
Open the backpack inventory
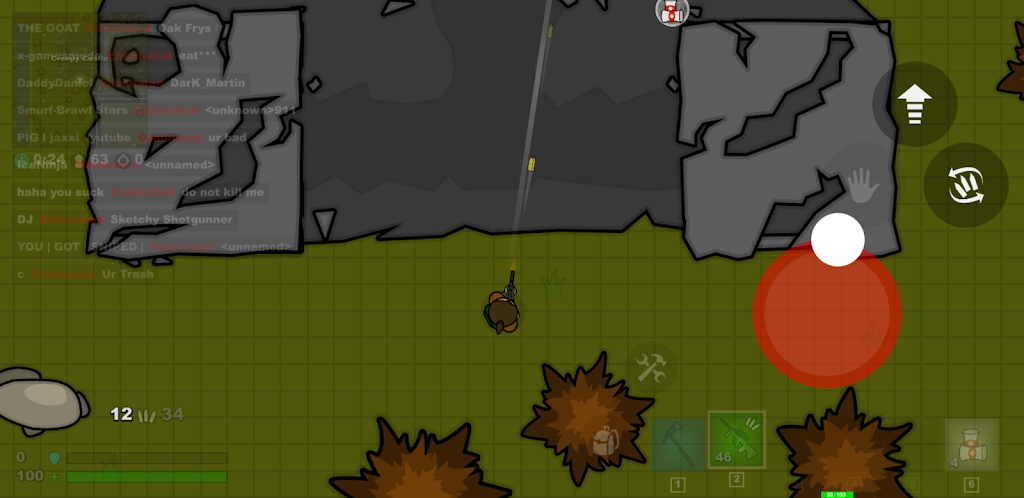605,441
